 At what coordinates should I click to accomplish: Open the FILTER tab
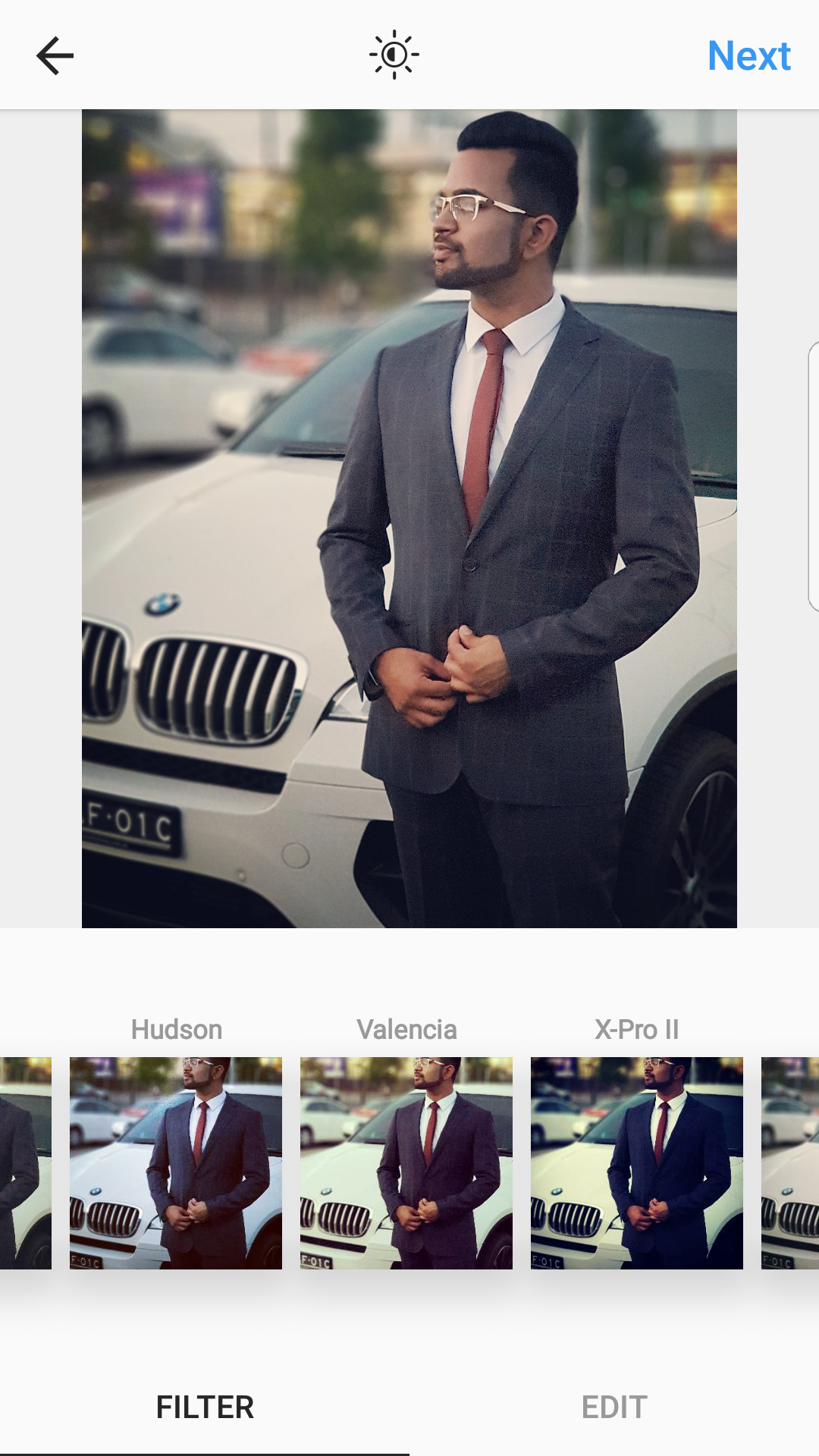pyautogui.click(x=205, y=1407)
